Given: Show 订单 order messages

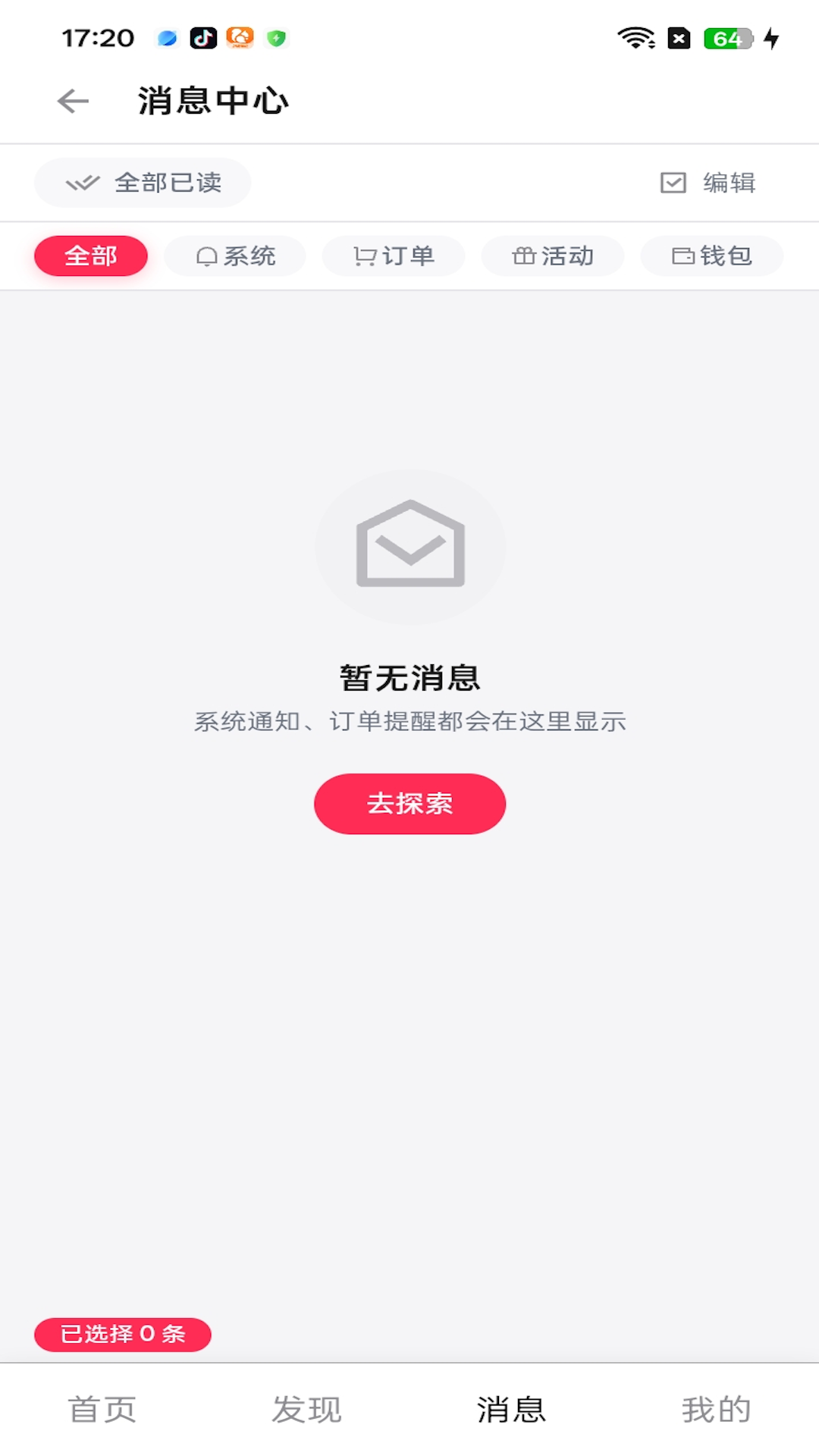Looking at the screenshot, I should 394,256.
